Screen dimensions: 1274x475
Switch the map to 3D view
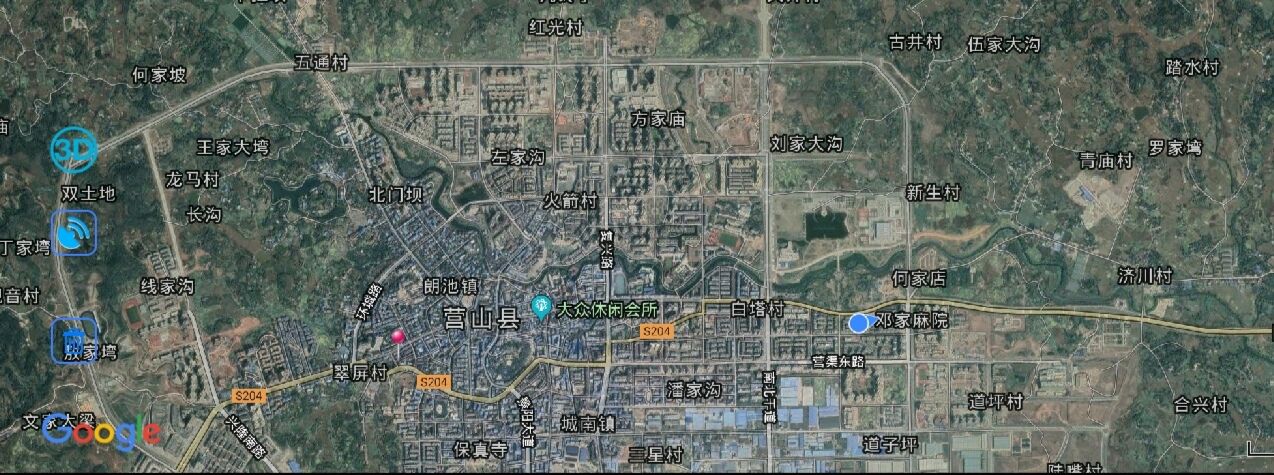(x=74, y=150)
